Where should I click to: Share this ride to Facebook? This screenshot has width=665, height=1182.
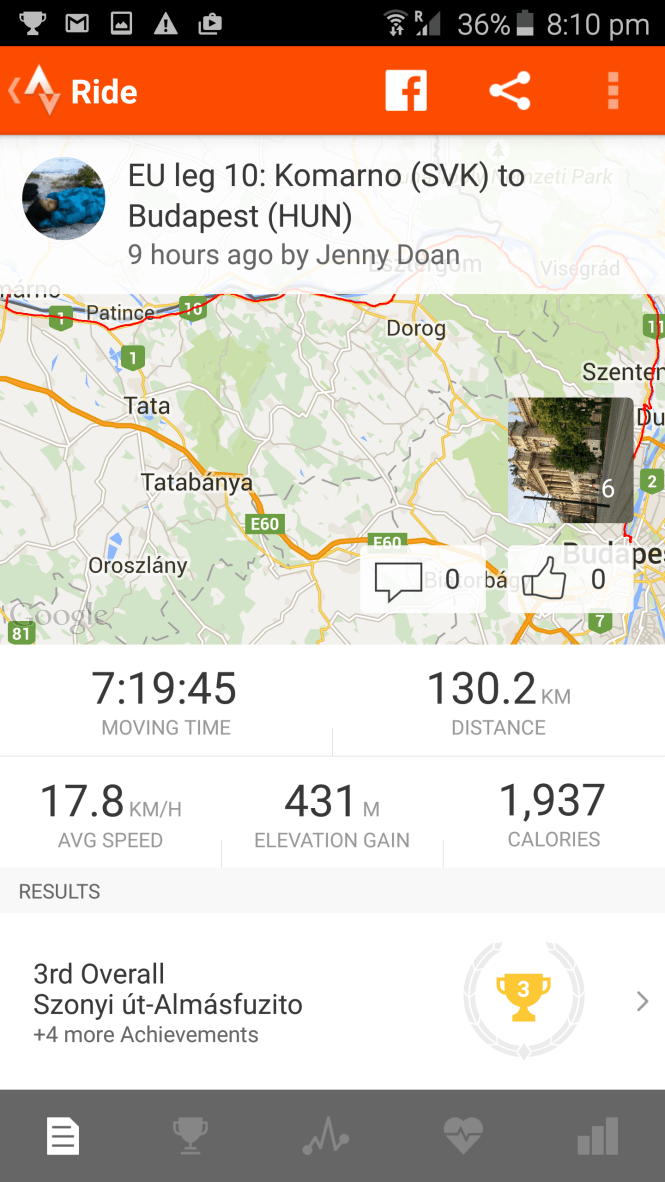coord(406,92)
